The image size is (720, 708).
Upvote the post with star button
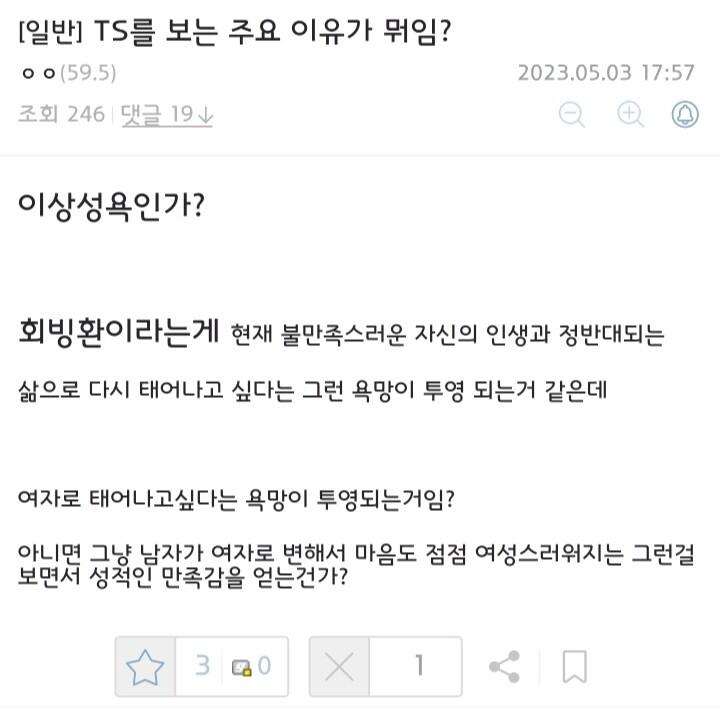click(146, 666)
